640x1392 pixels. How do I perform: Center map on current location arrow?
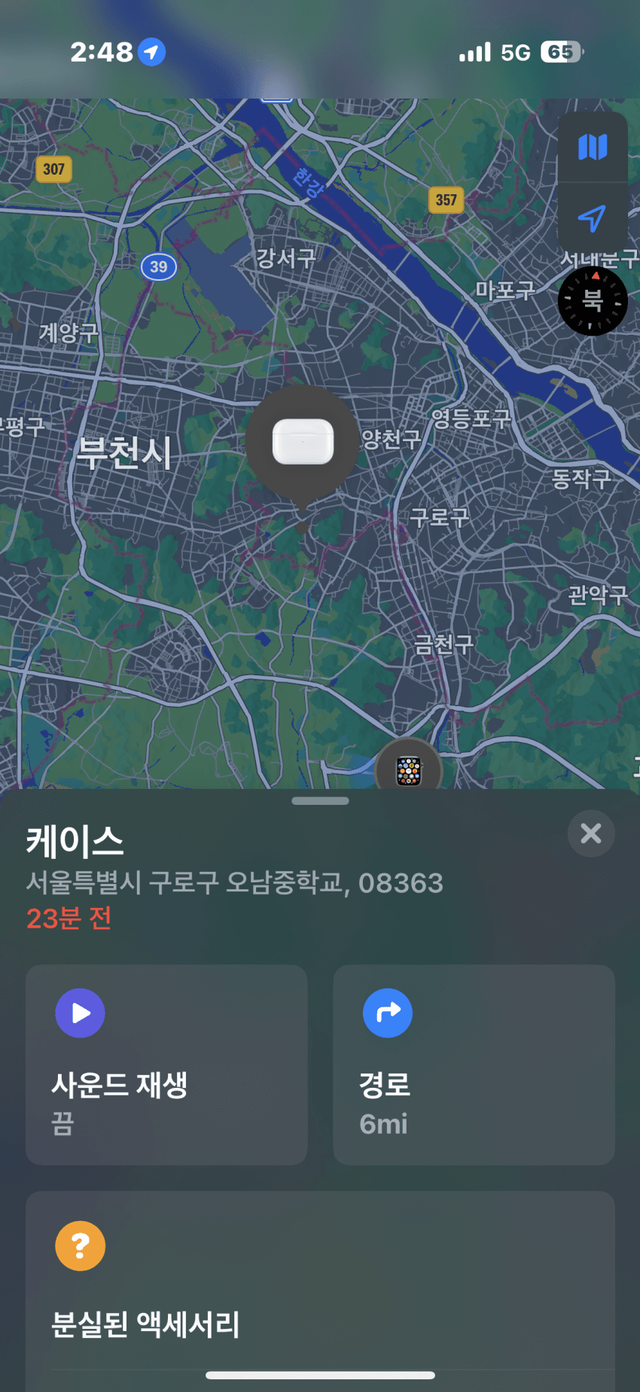pyautogui.click(x=592, y=218)
